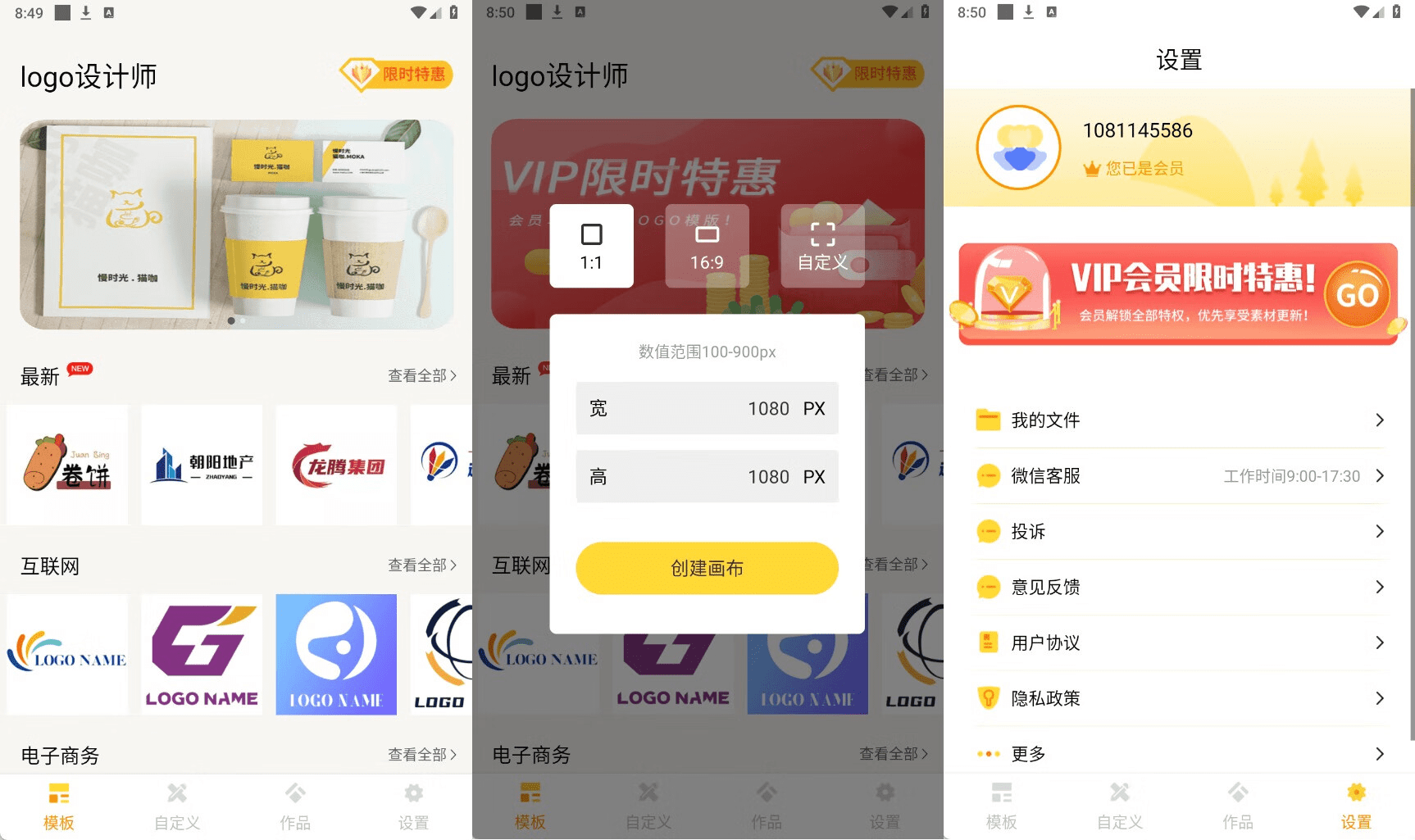Screen dimensions: 1415x840
Task: Choose the 16:9 canvas ratio
Action: (x=707, y=246)
